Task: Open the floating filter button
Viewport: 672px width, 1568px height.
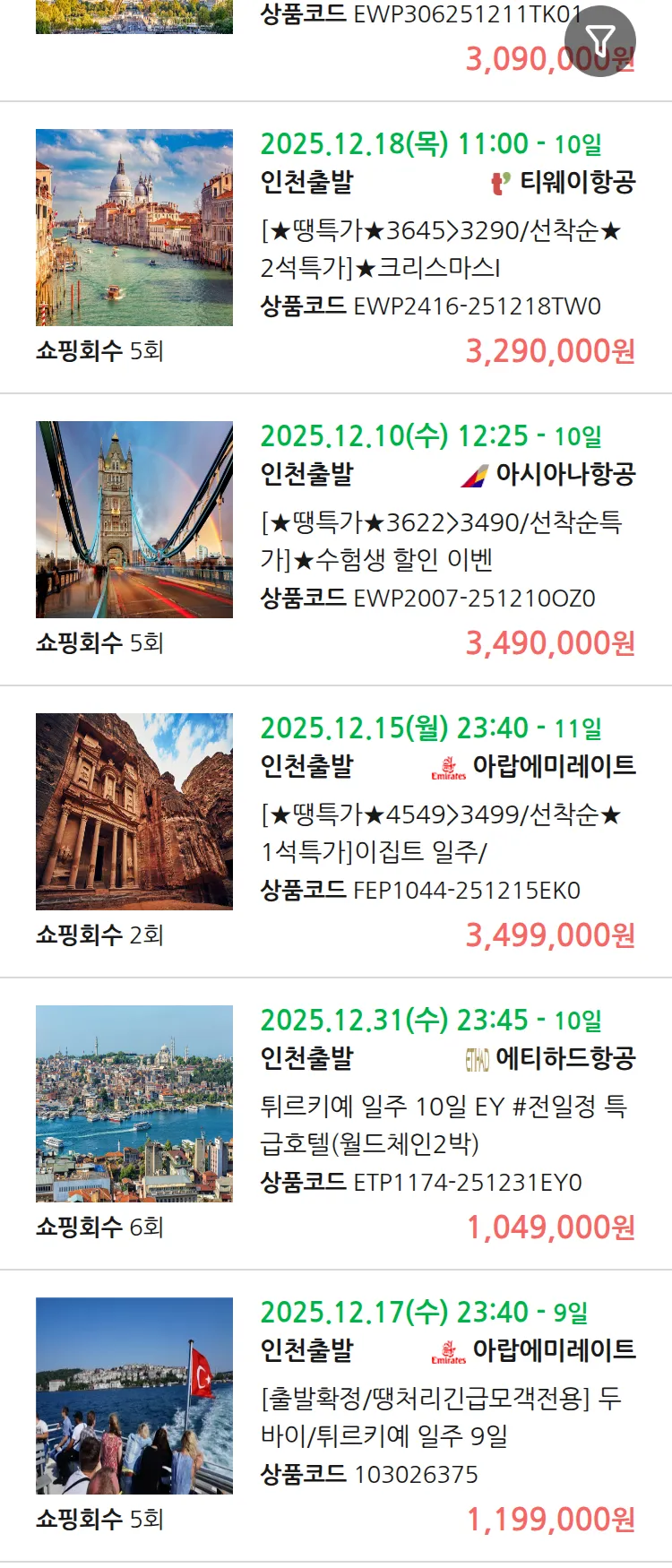Action: (599, 40)
